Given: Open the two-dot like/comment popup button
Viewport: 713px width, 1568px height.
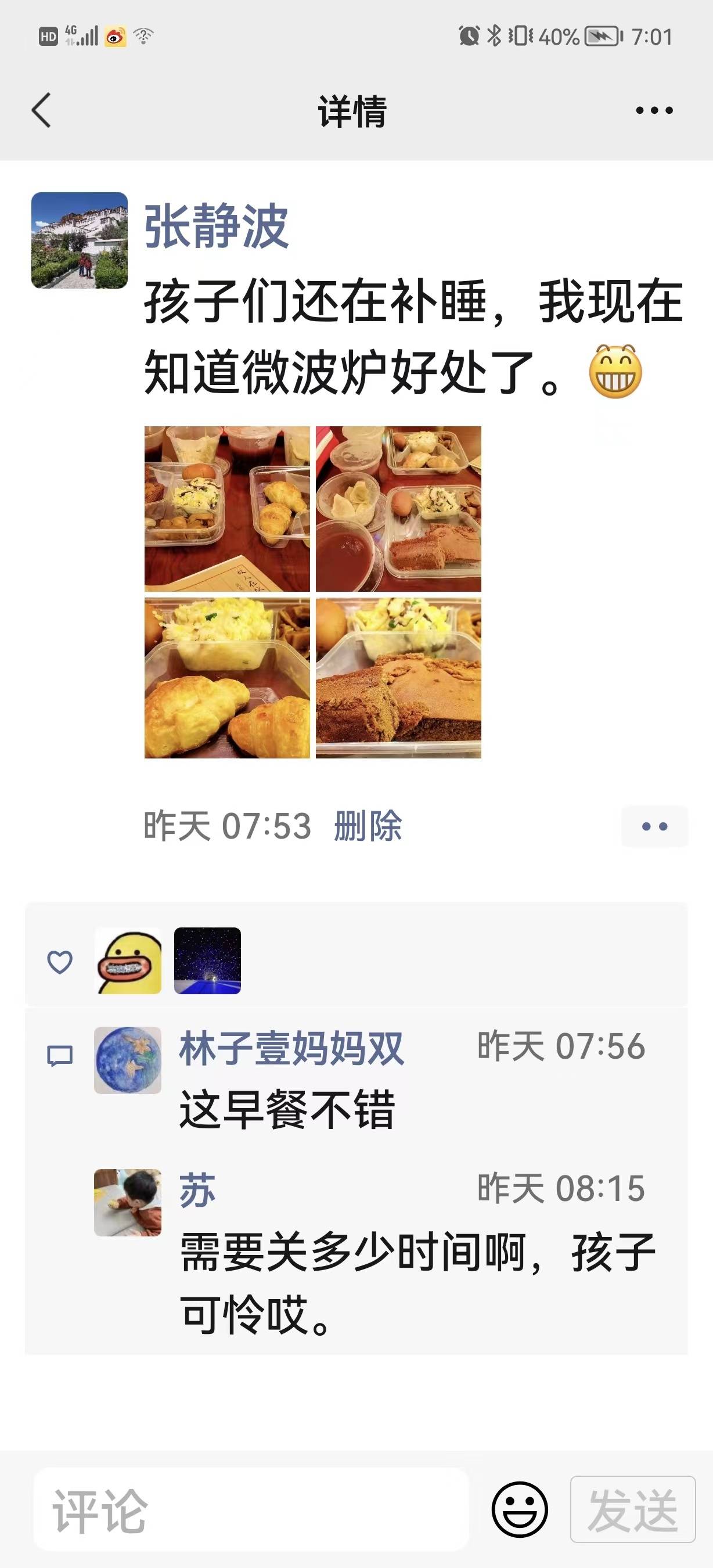Looking at the screenshot, I should [654, 826].
